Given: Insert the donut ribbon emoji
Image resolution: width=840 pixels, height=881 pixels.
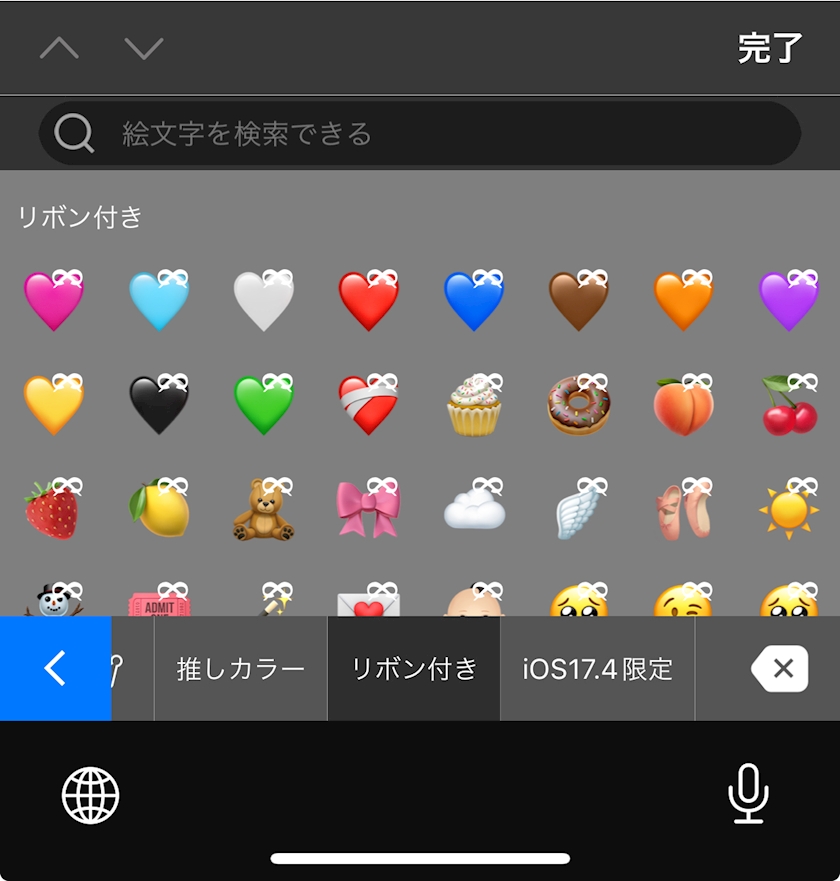Looking at the screenshot, I should 579,405.
